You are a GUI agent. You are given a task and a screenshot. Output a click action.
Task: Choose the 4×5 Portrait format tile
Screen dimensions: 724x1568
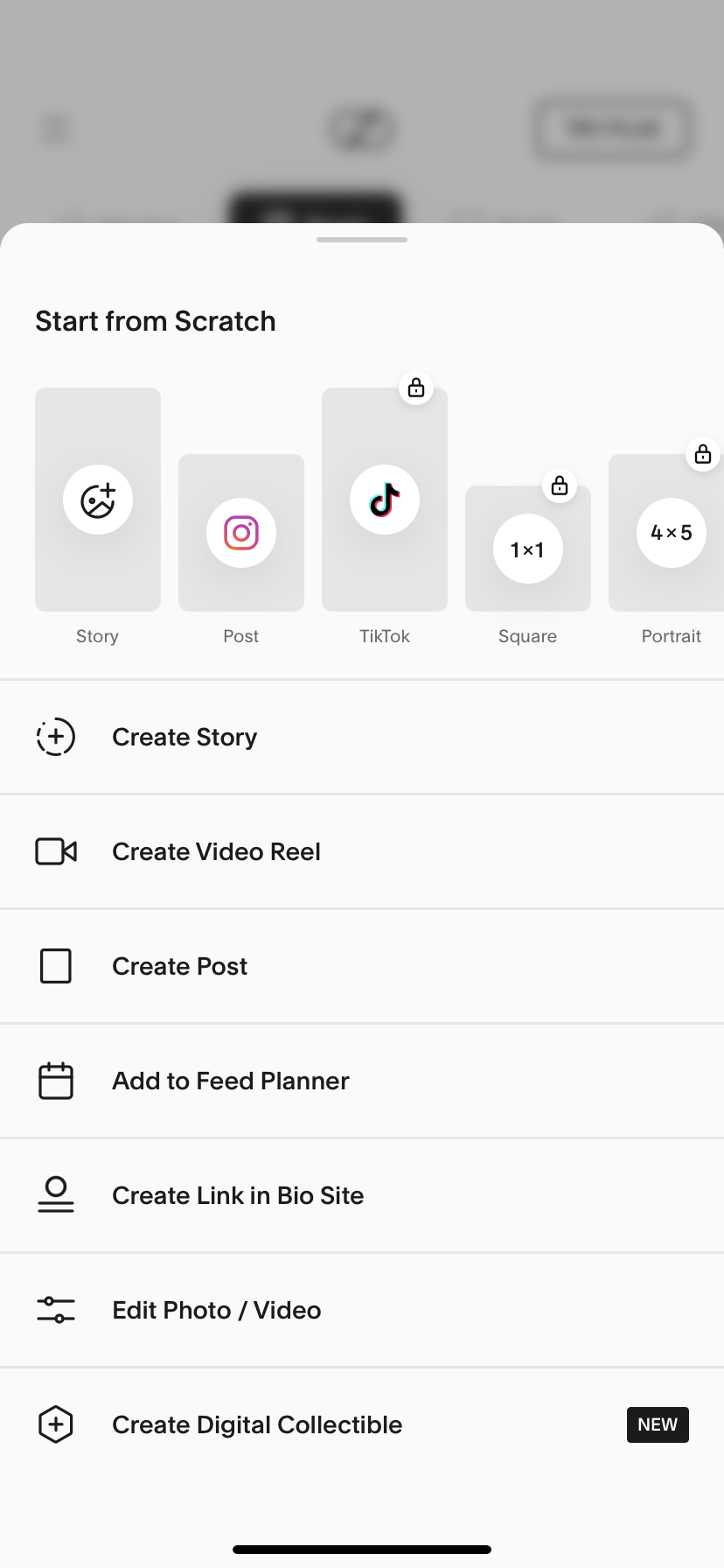tap(666, 533)
